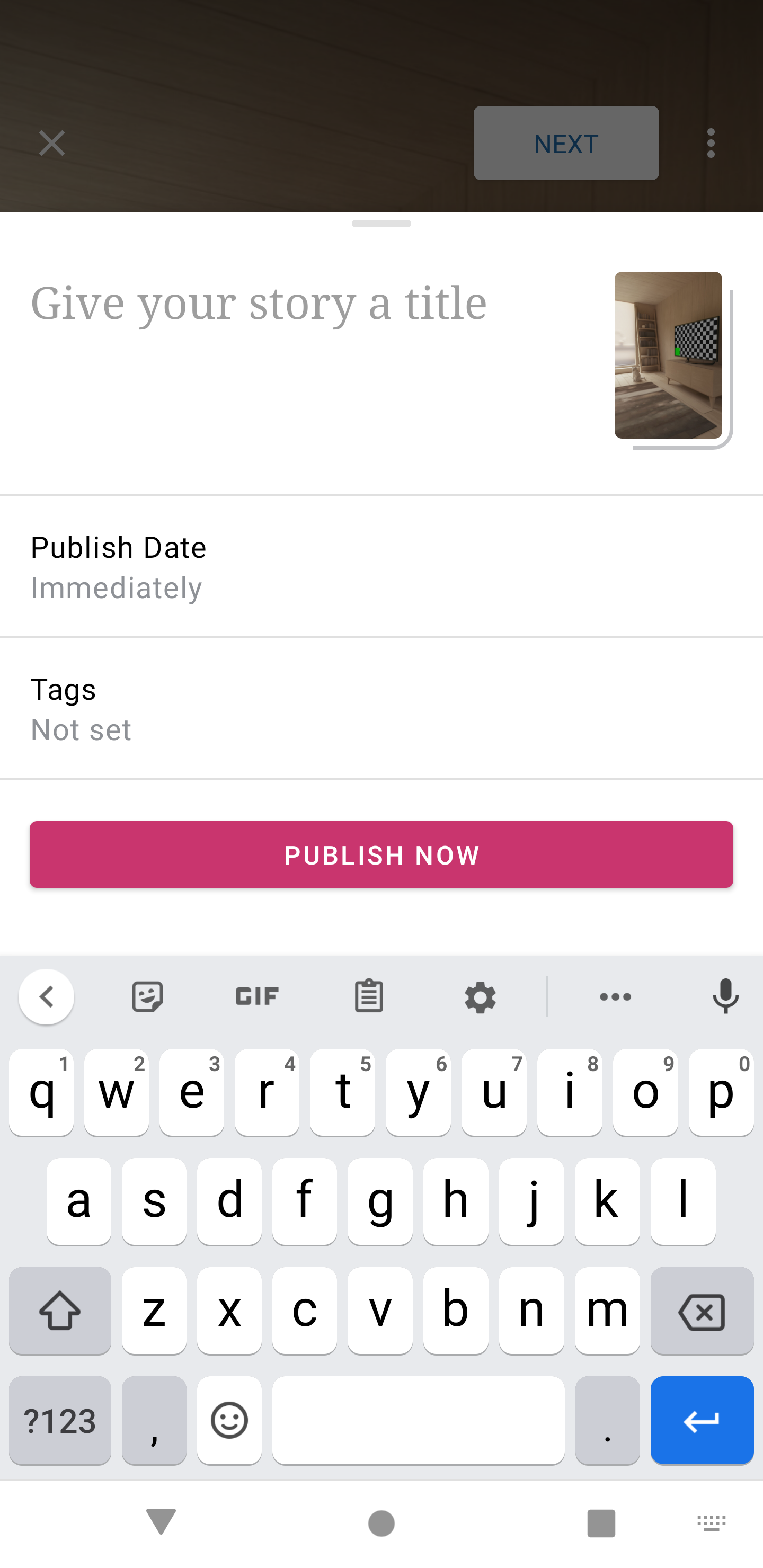
Task: Show more keyboard toolbar options
Action: (615, 996)
